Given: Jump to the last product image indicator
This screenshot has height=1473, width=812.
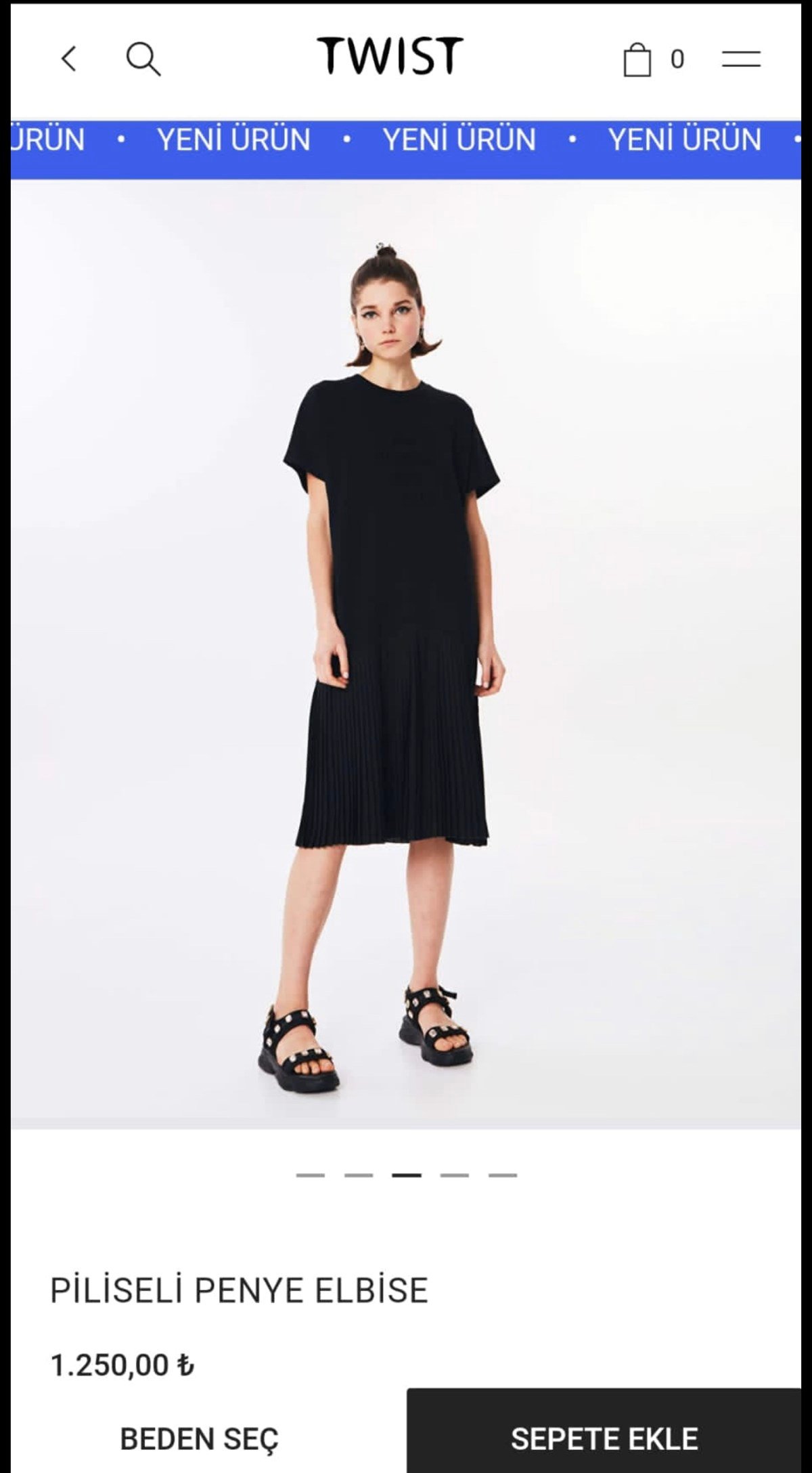Looking at the screenshot, I should click(x=503, y=1175).
